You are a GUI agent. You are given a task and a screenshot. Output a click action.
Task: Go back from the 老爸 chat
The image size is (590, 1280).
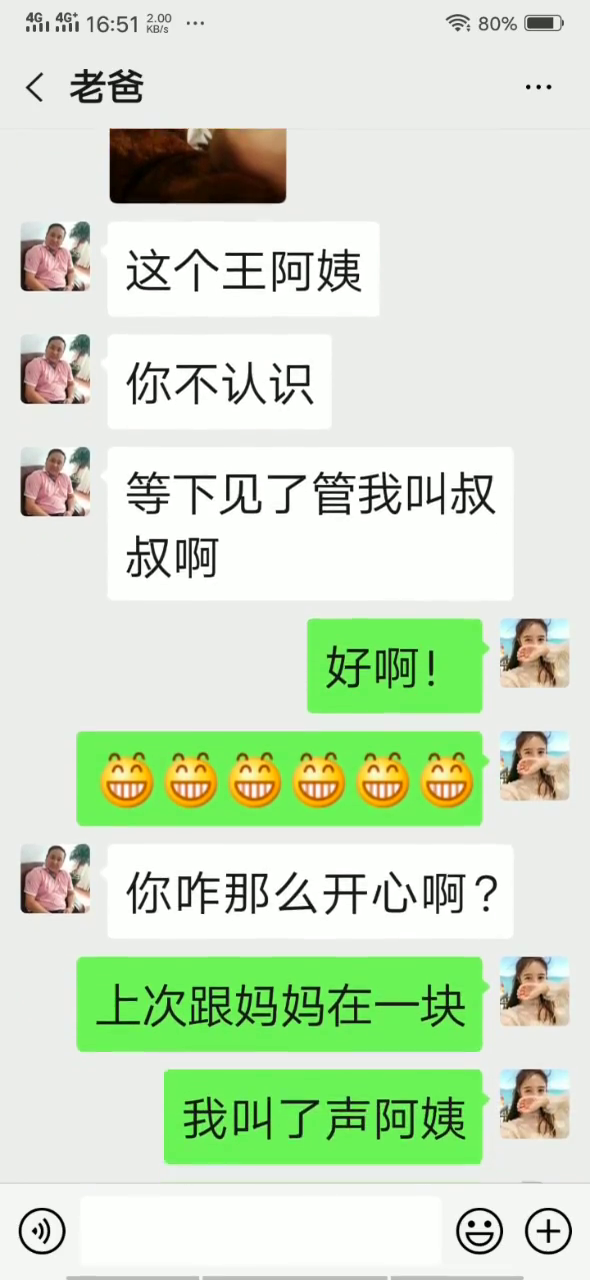click(x=34, y=88)
